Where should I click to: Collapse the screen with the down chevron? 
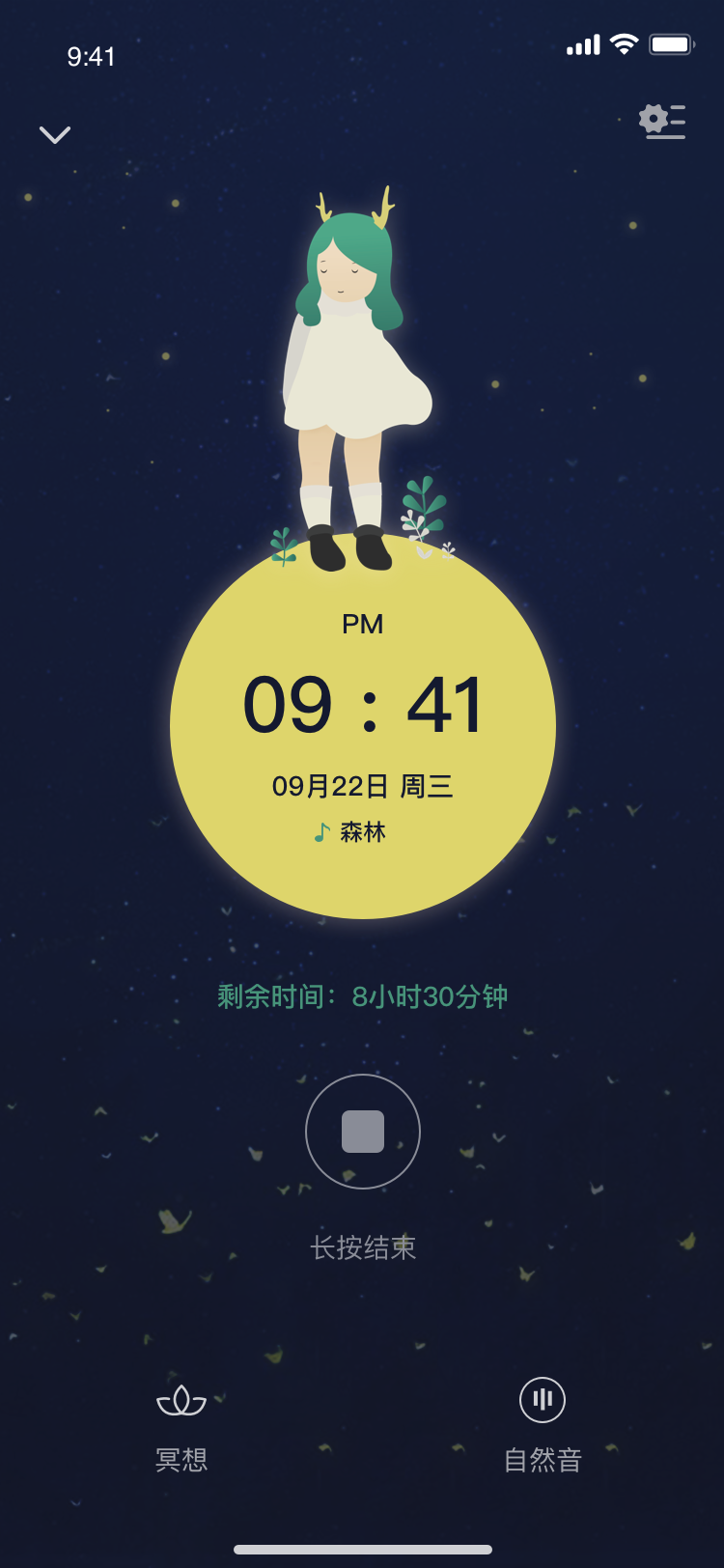click(x=55, y=135)
